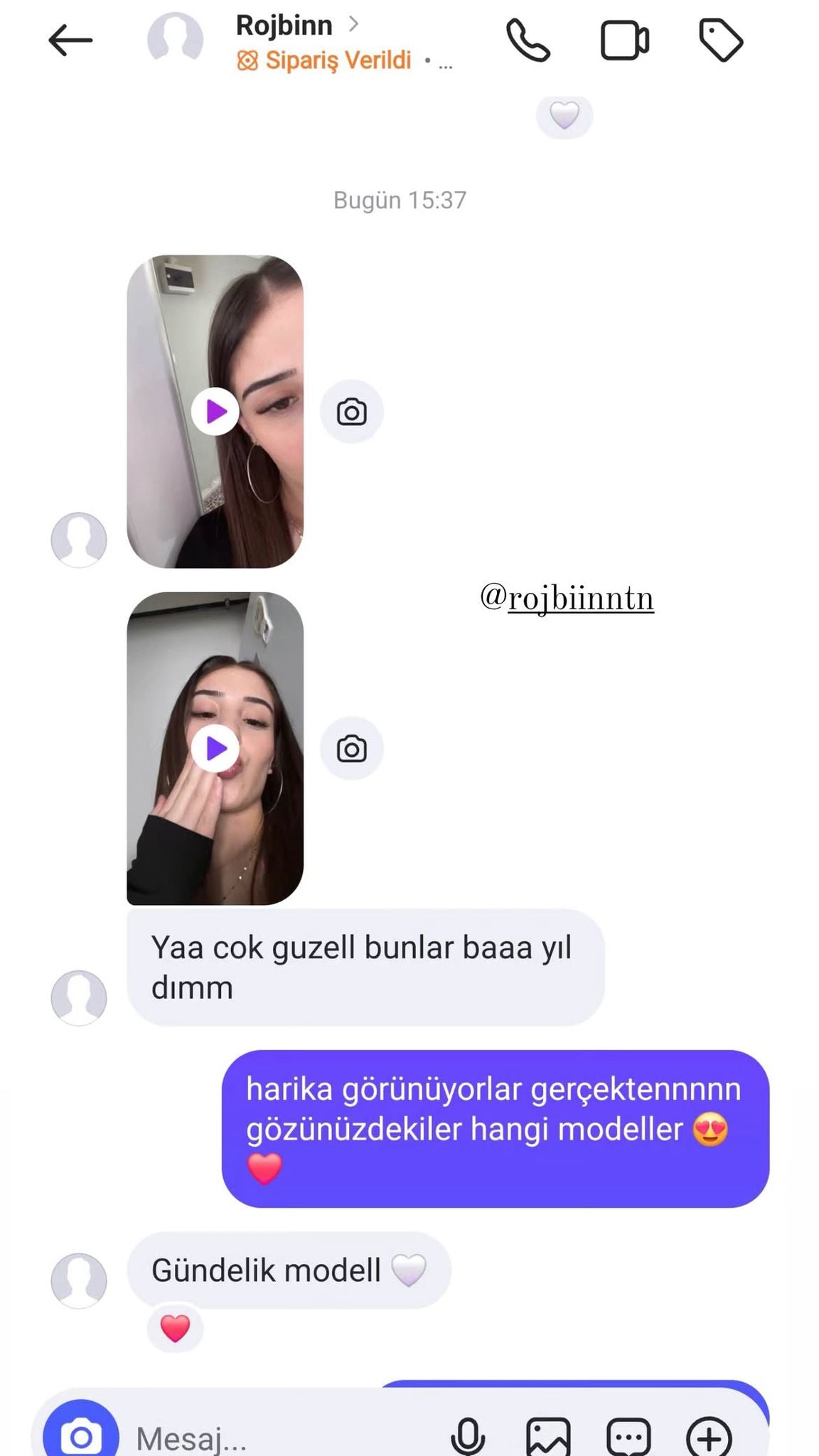Start a video call with Rojbinn
Viewport: 819px width, 1456px height.
pyautogui.click(x=624, y=41)
